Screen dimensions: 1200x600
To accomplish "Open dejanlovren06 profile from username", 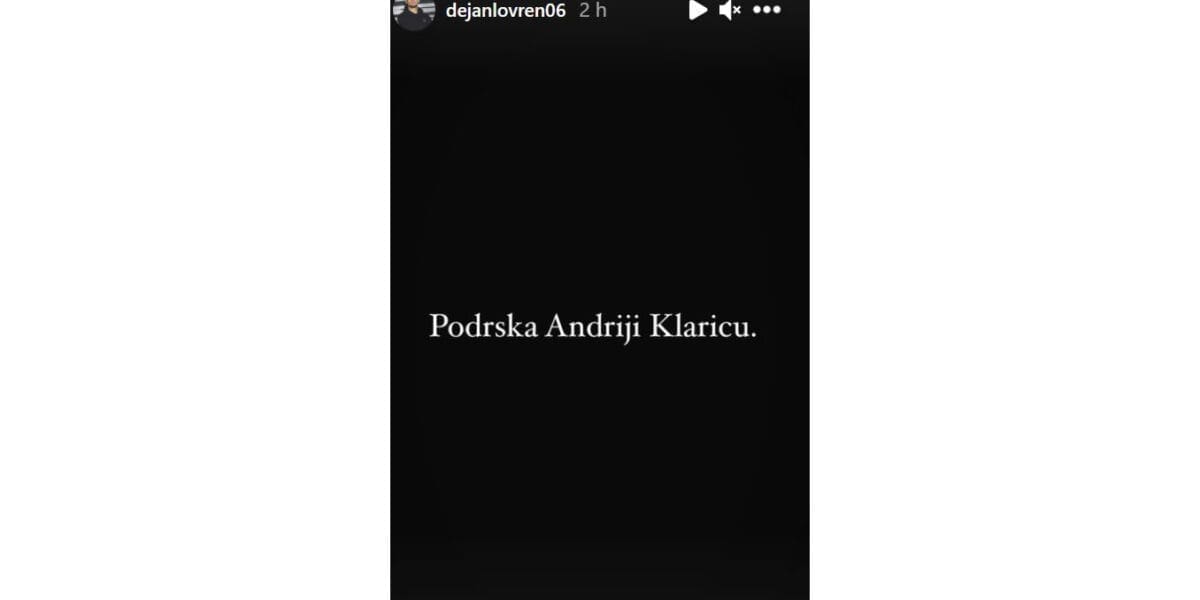I will [x=505, y=11].
